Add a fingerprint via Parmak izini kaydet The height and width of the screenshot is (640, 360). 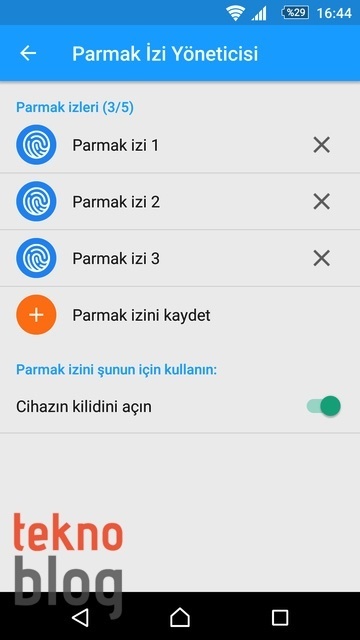coord(180,315)
